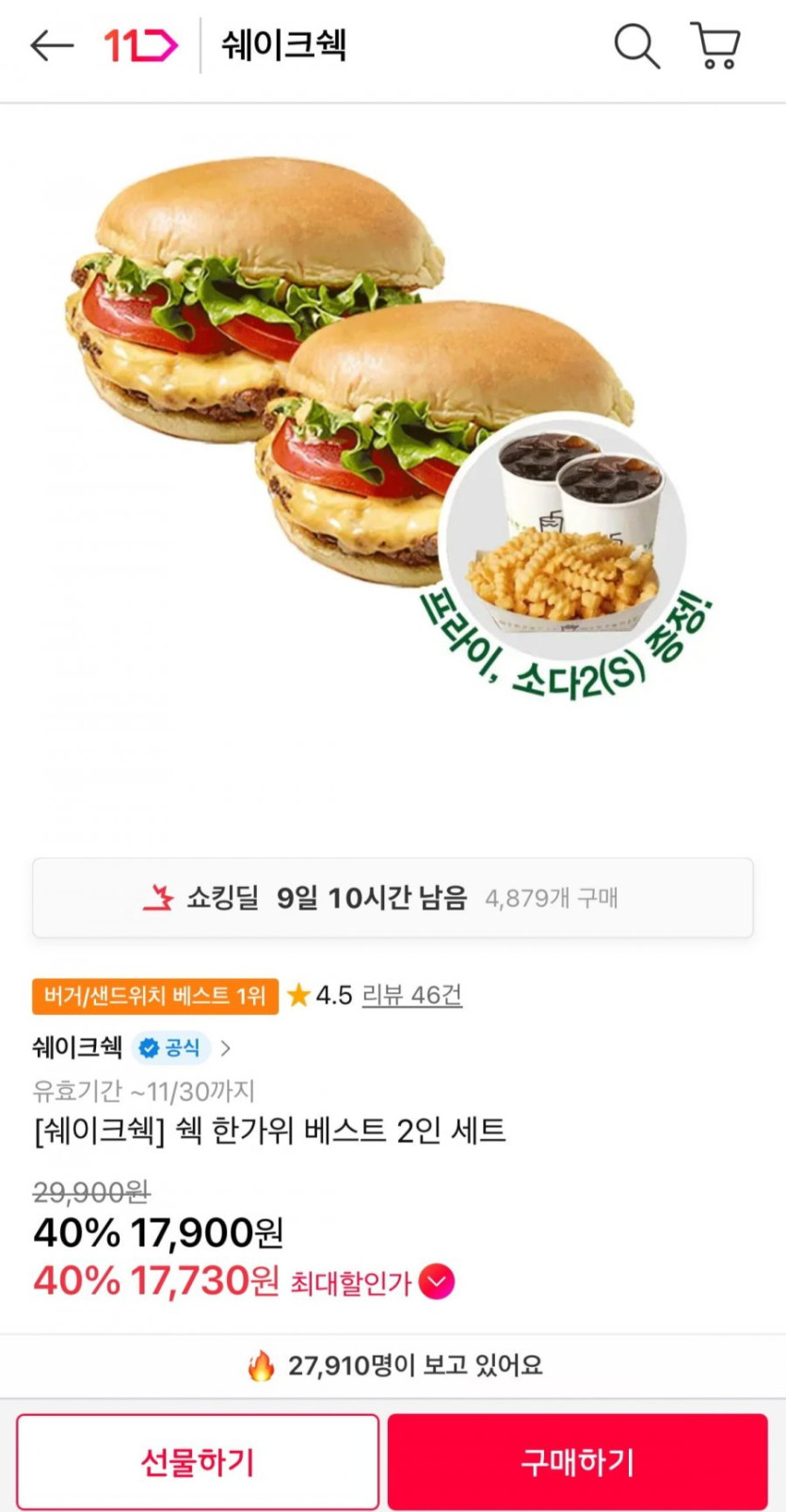Tap the 선물하기 button
The height and width of the screenshot is (1512, 786).
click(x=198, y=1461)
